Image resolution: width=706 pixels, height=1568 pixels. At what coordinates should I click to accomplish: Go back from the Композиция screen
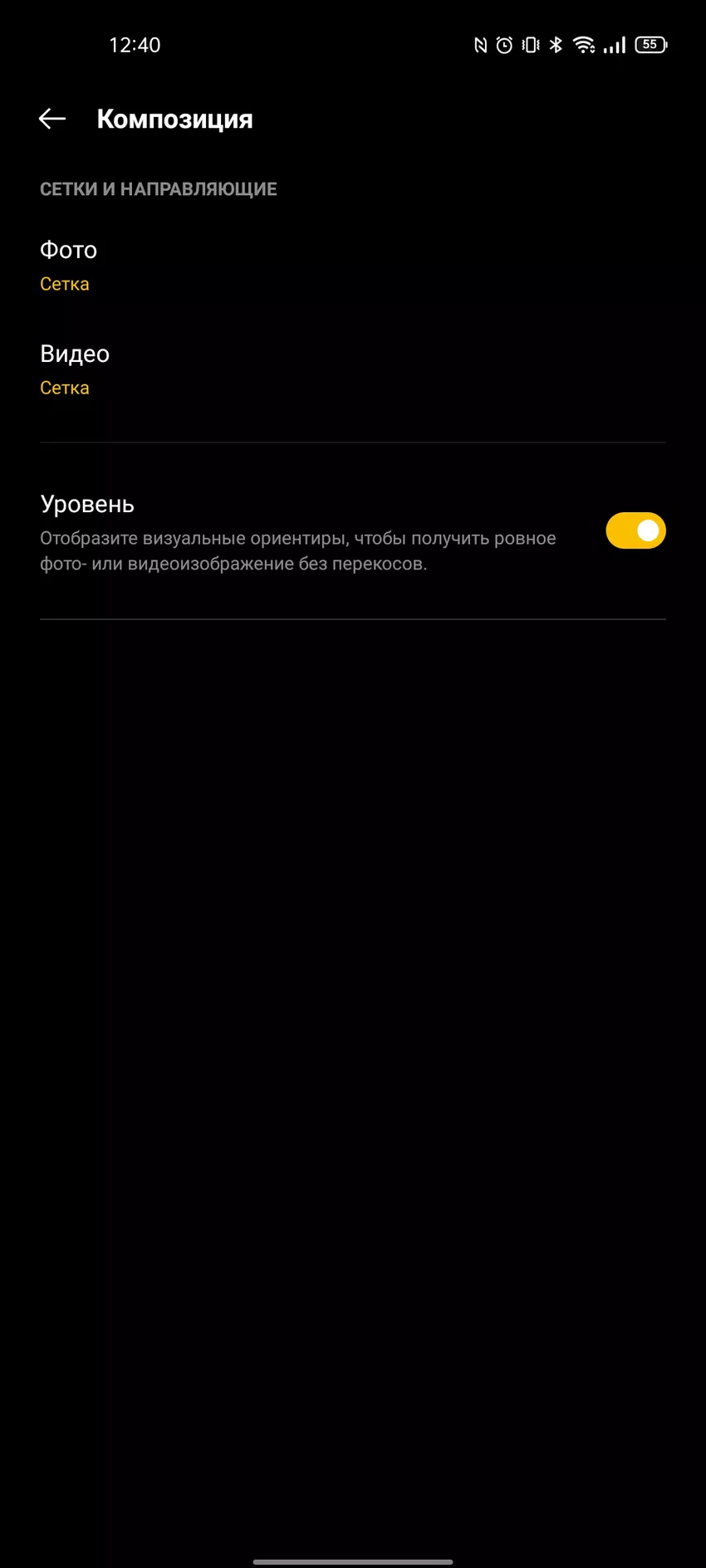51,119
